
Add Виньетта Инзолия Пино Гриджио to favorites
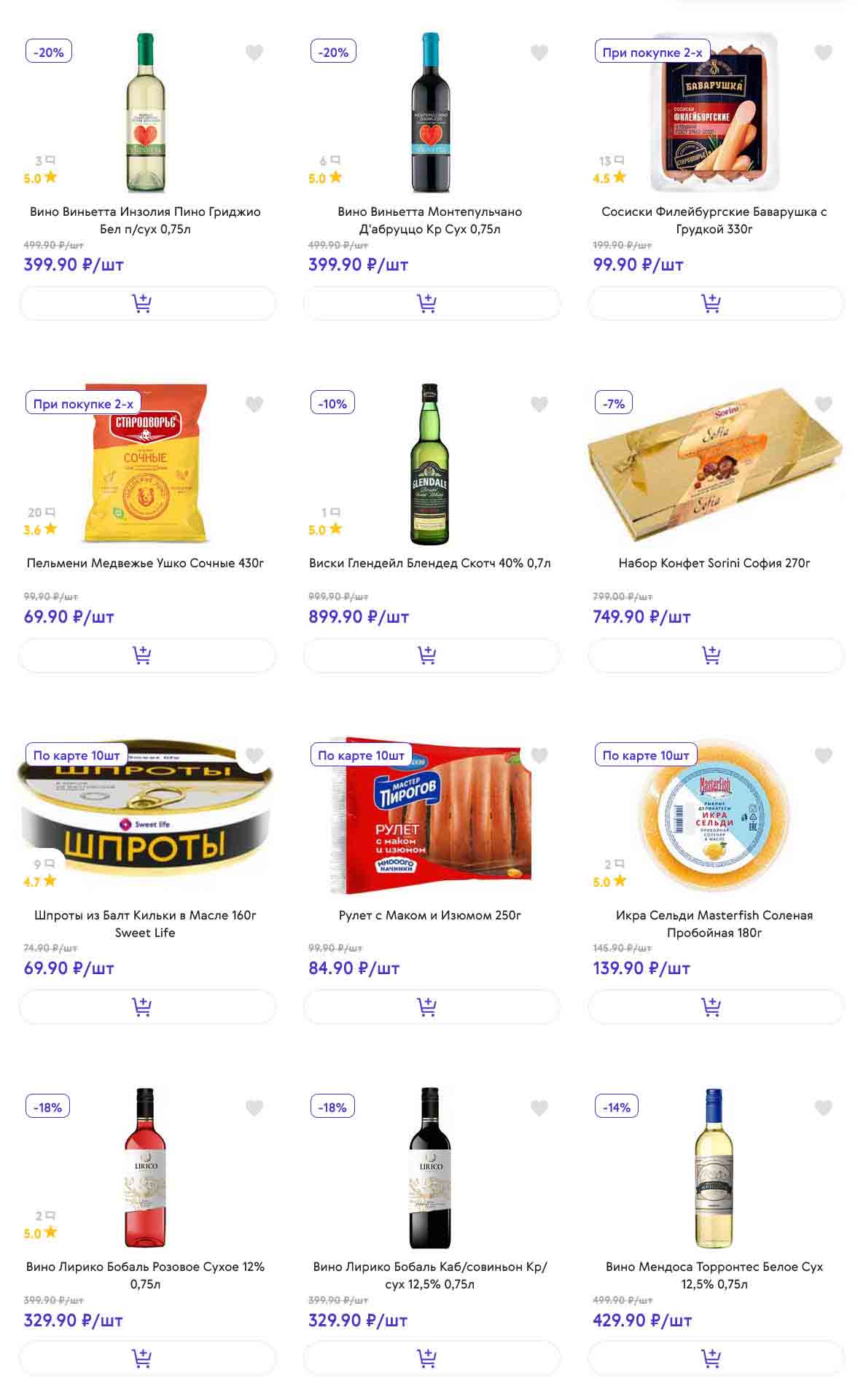(254, 52)
